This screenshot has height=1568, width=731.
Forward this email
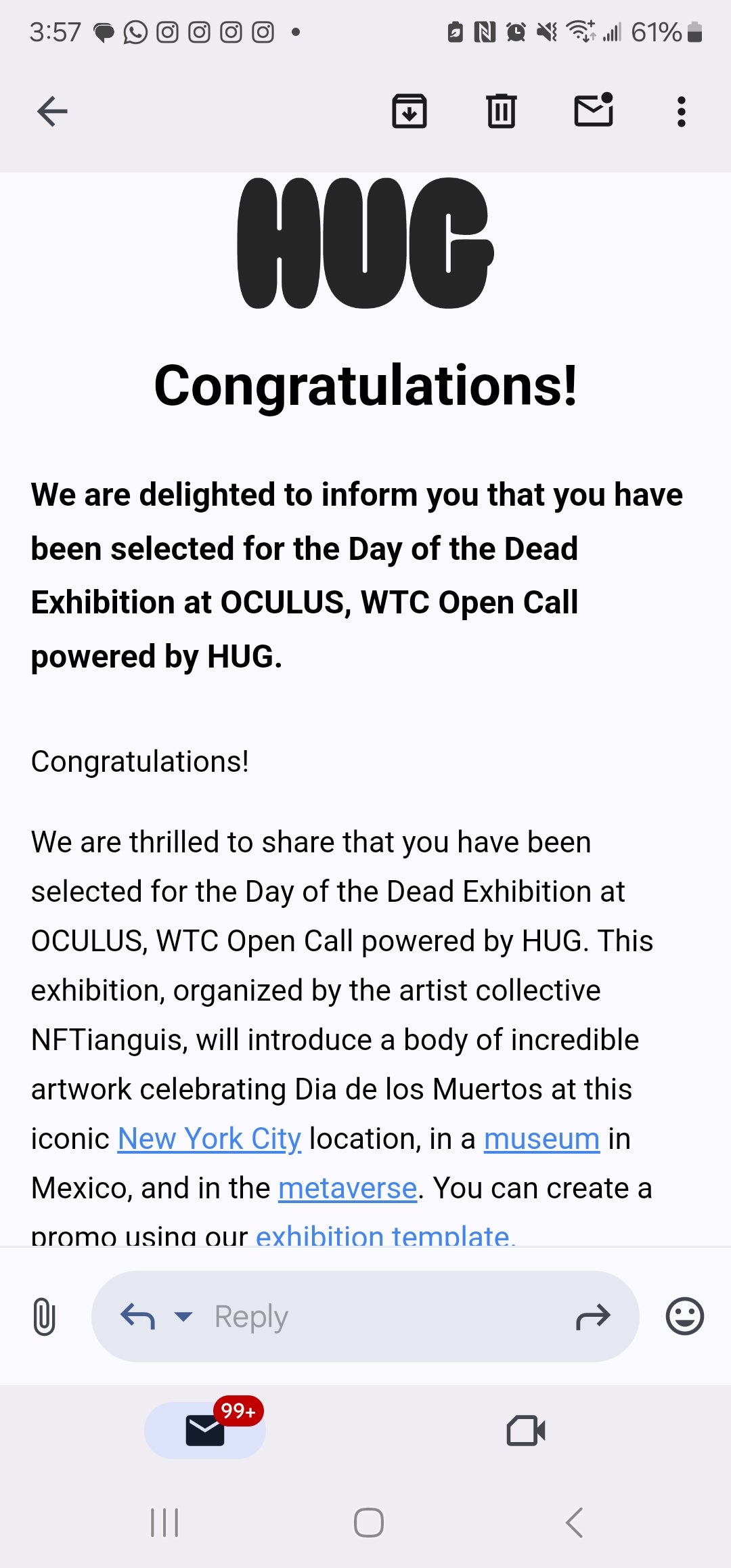coord(593,1317)
